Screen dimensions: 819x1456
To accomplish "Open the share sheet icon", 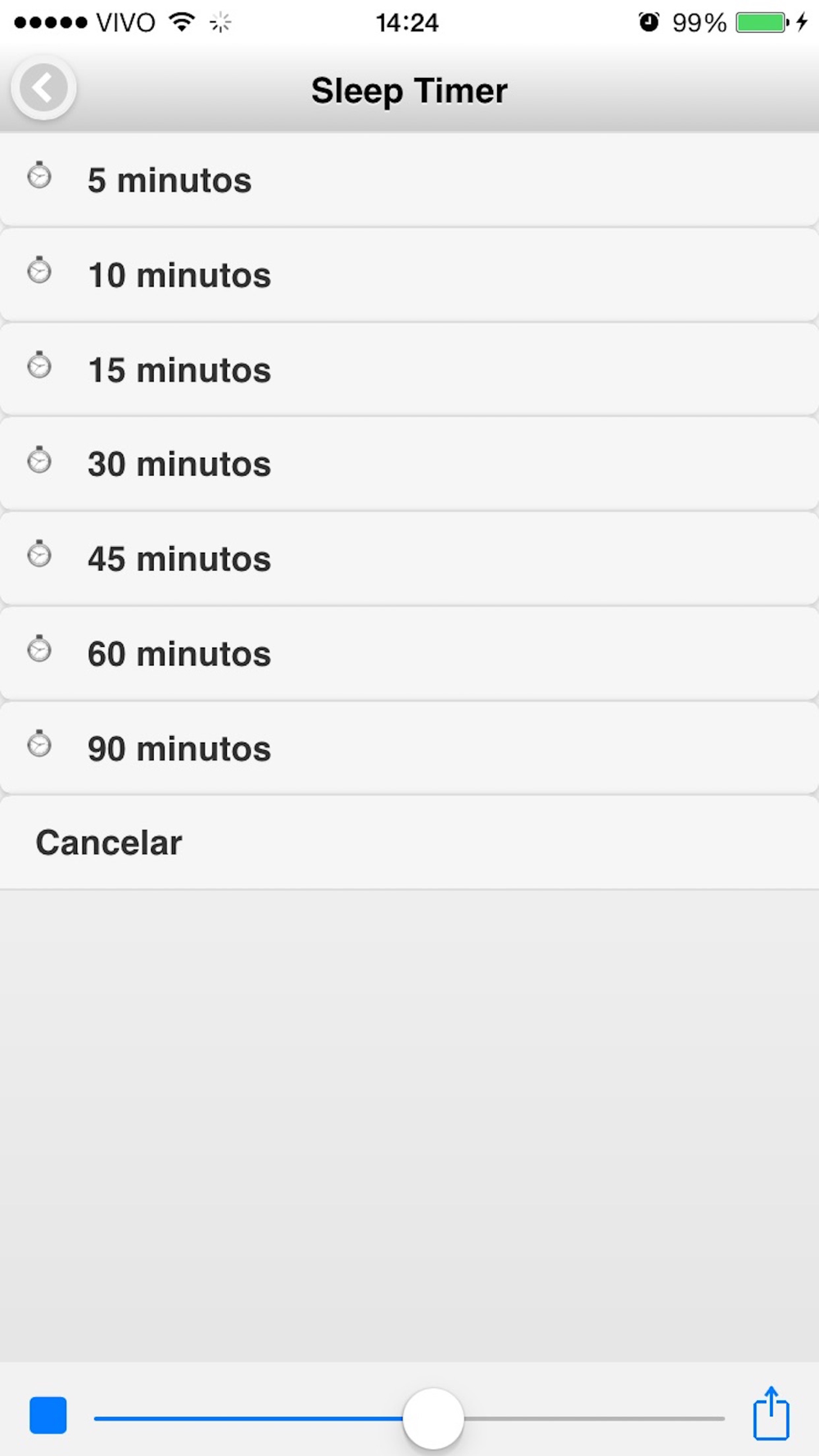I will pyautogui.click(x=771, y=1413).
